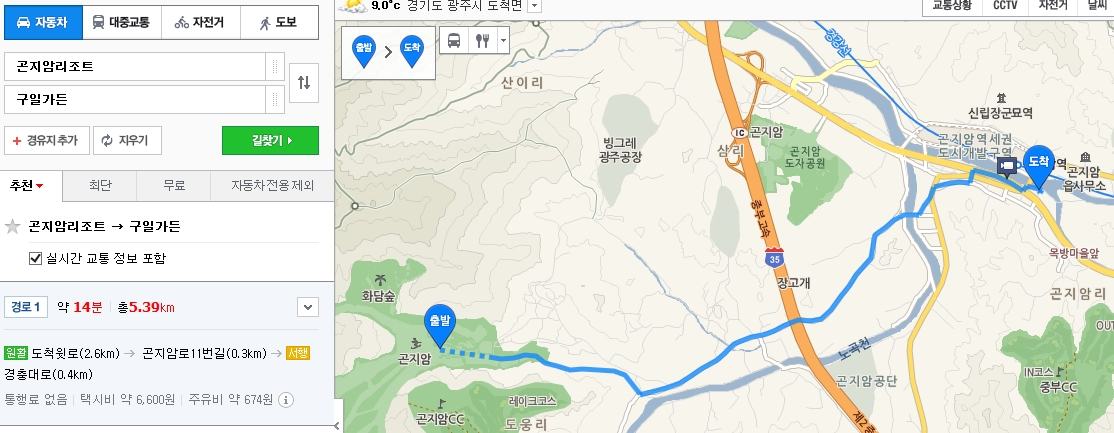This screenshot has width=1114, height=433.
Task: Enable the CCTV layer in the top bar
Action: pos(1005,6)
